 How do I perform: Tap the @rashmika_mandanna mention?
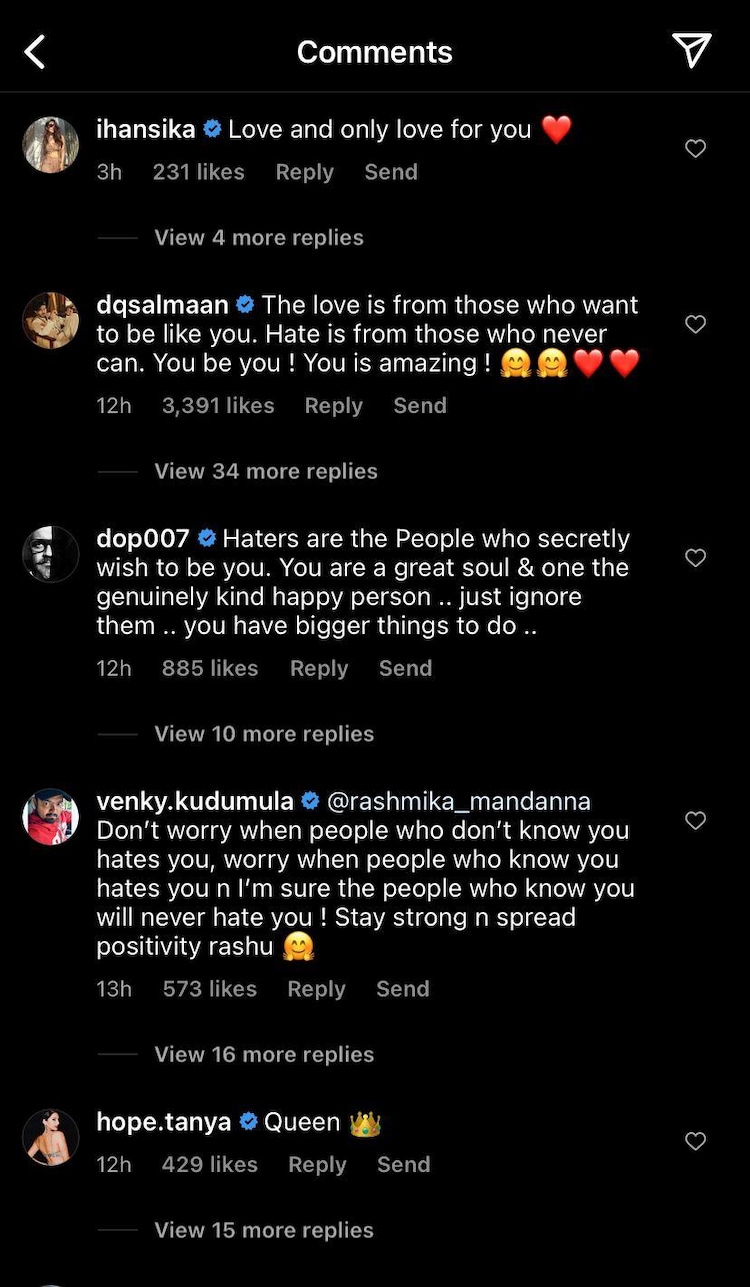459,802
